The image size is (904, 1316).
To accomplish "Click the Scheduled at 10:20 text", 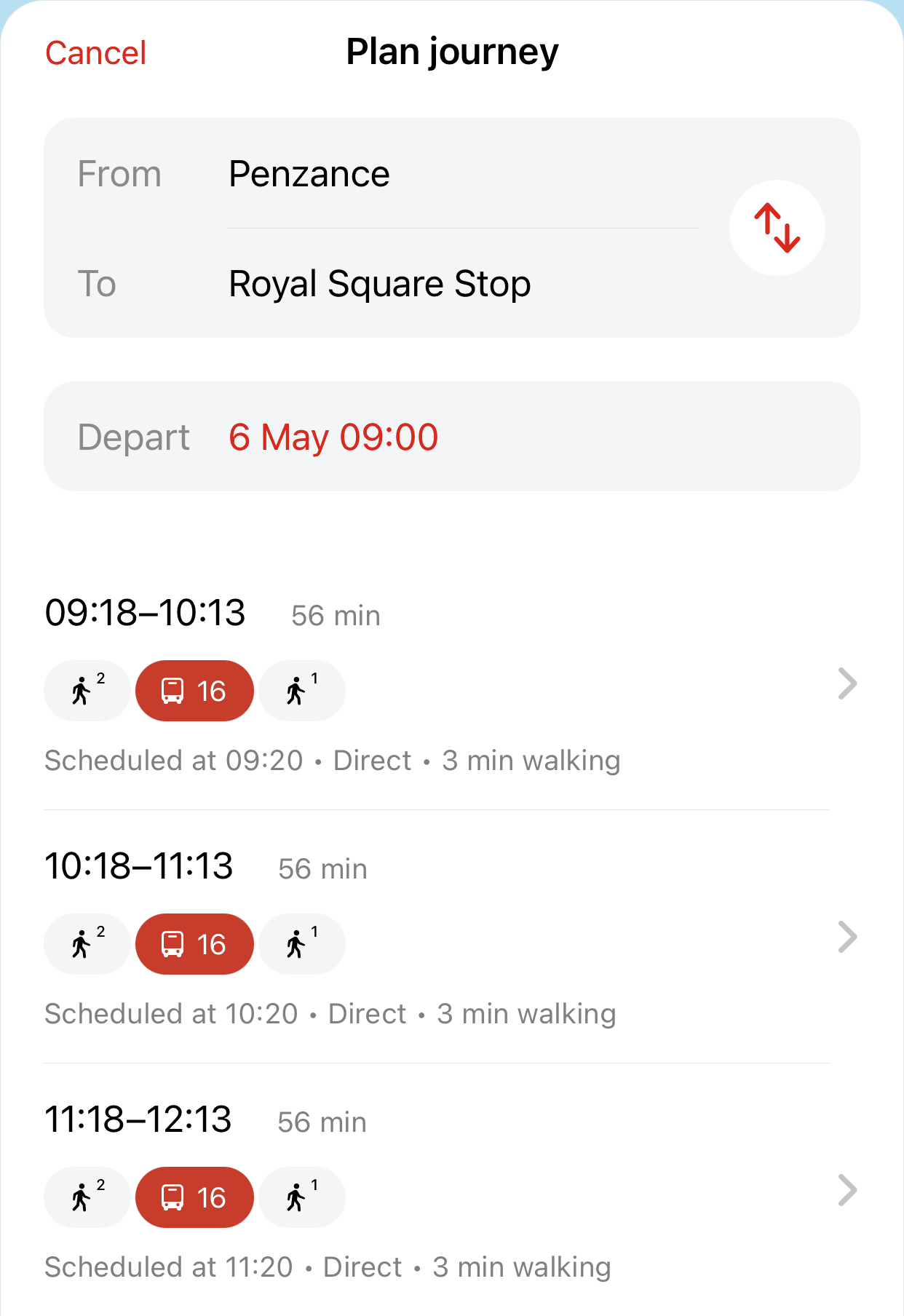I will click(x=171, y=1012).
